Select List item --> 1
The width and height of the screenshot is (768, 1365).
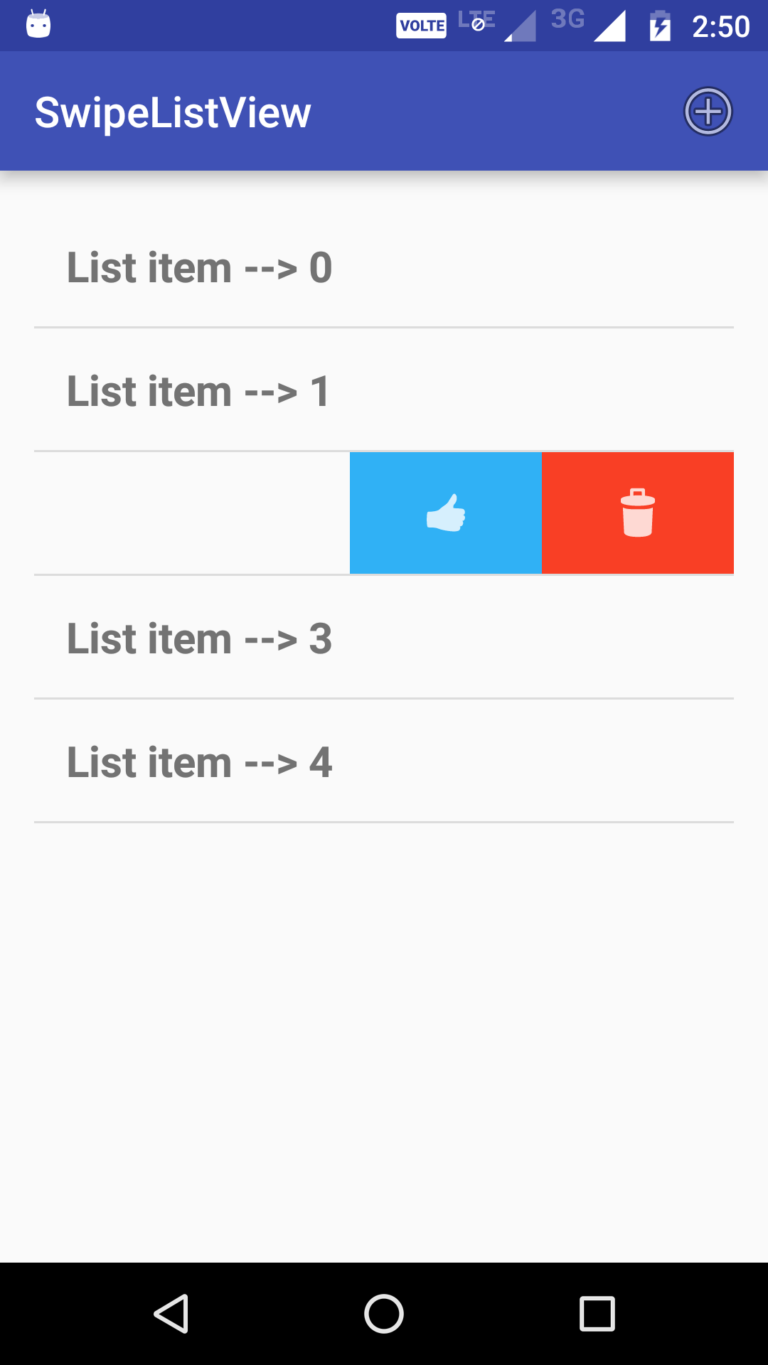point(197,391)
